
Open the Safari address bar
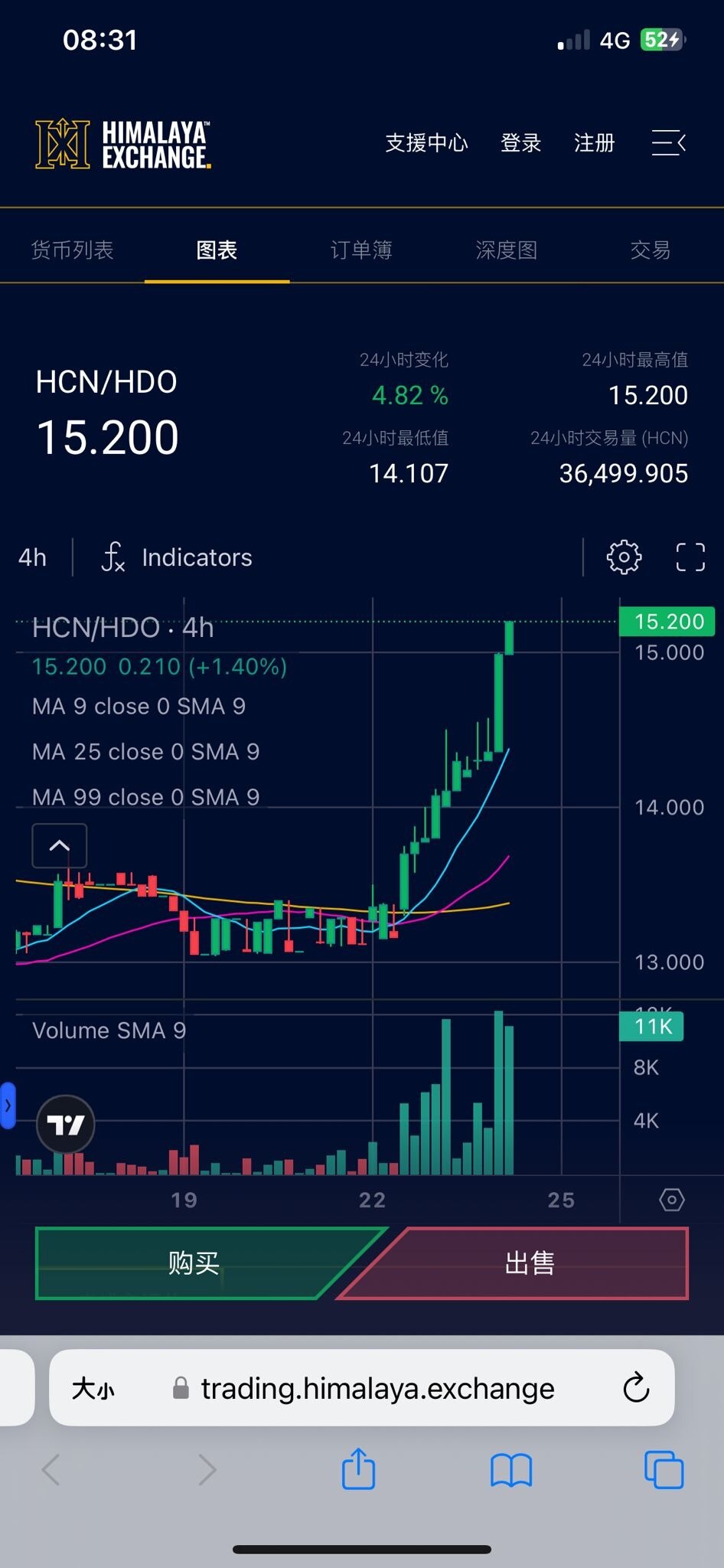pyautogui.click(x=377, y=1388)
